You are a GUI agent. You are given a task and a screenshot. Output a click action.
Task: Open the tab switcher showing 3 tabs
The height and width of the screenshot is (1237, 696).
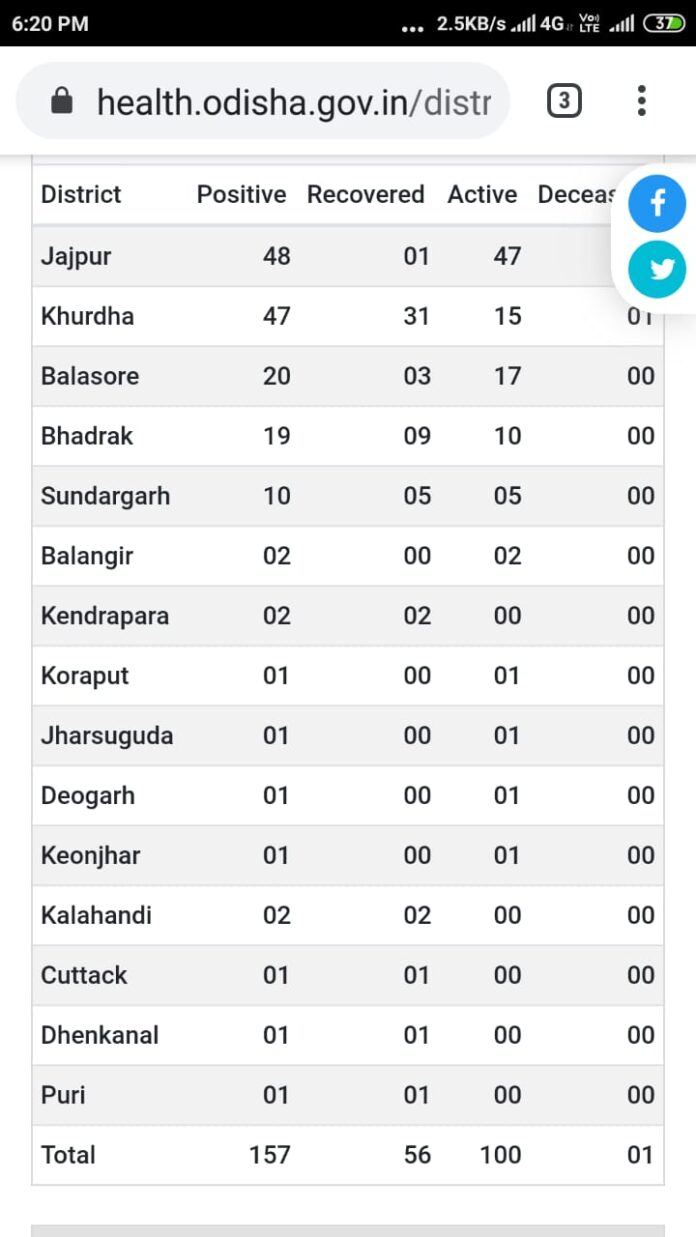coord(564,101)
